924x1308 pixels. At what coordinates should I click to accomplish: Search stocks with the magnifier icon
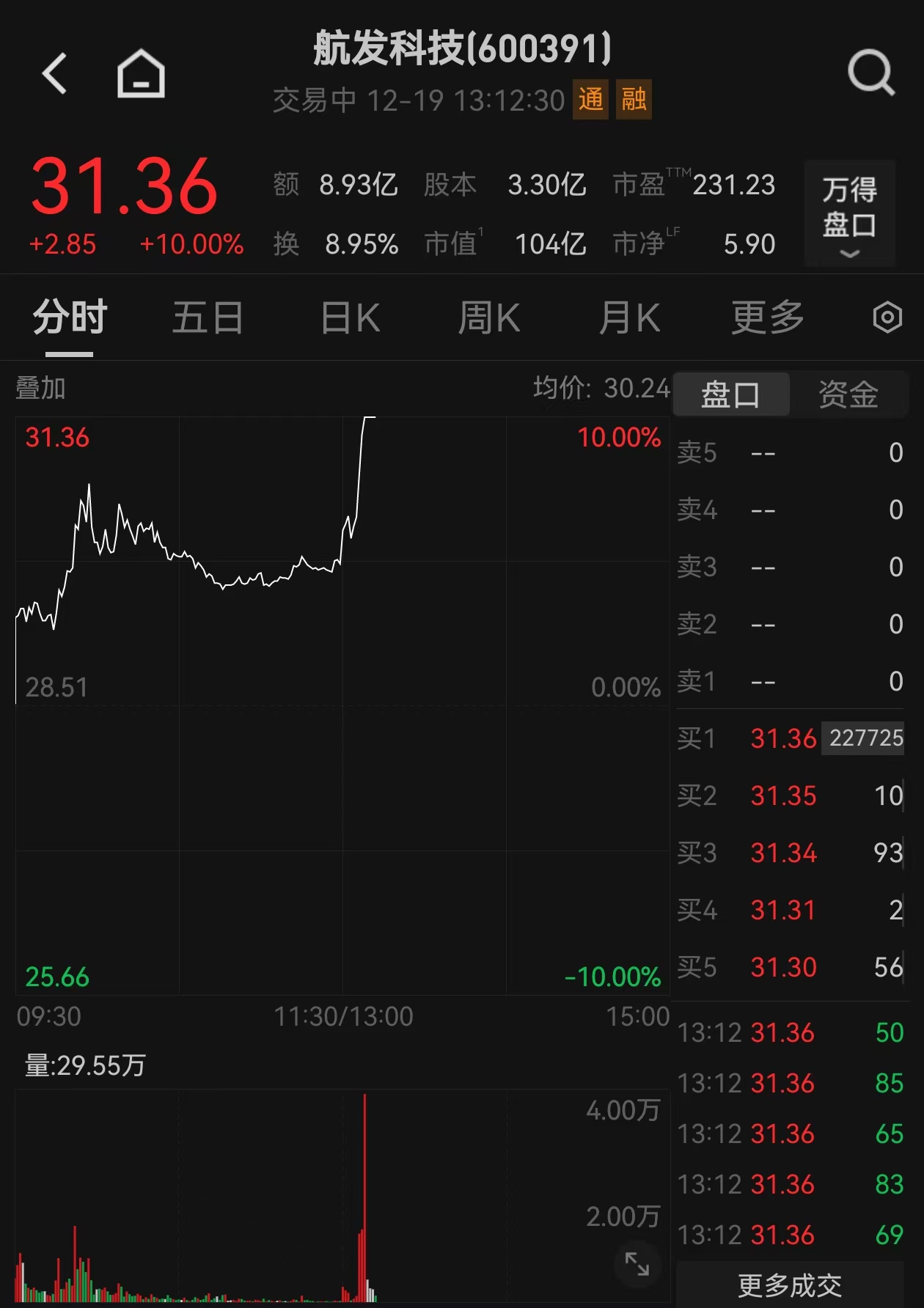coord(870,73)
